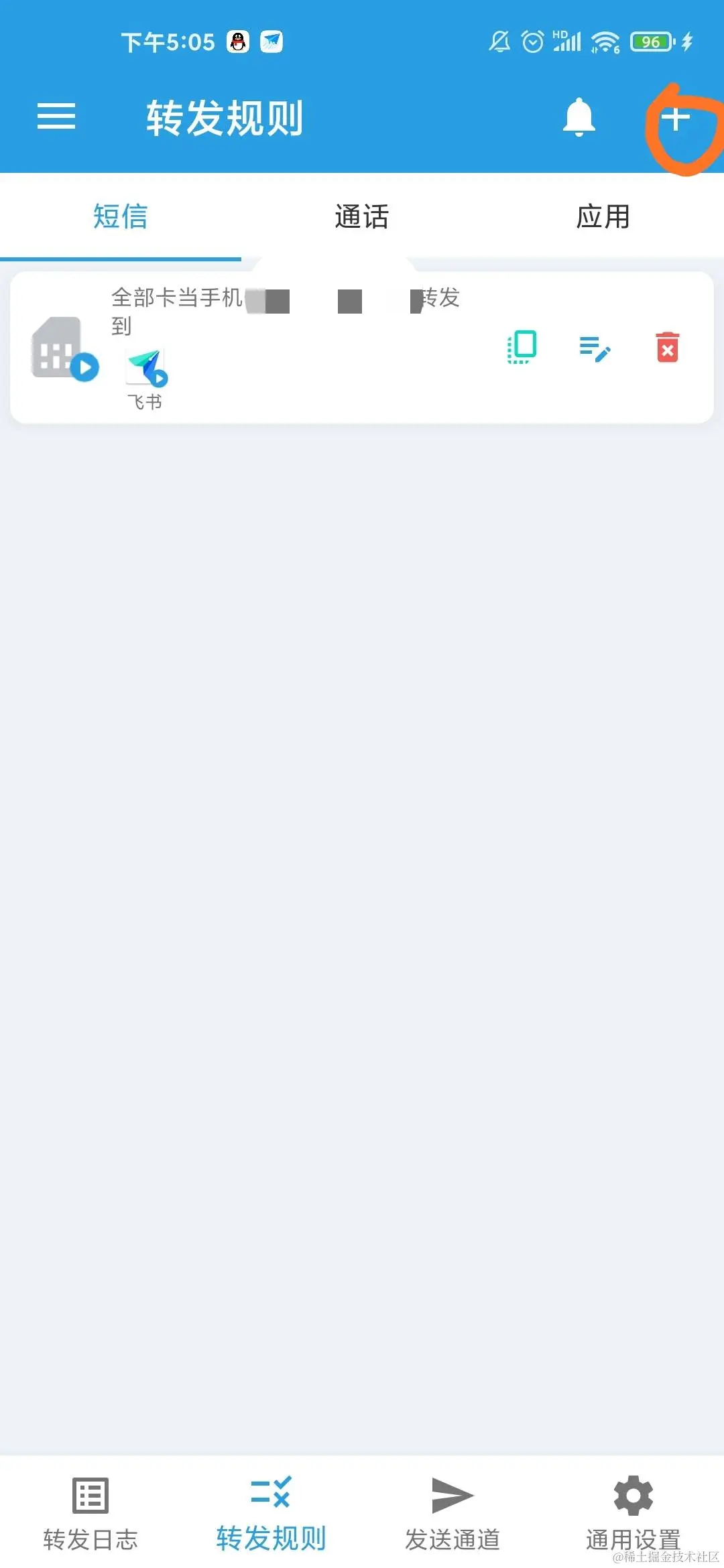Delete the 飞书 forwarding rule
Viewport: 724px width, 1568px height.
(x=667, y=347)
